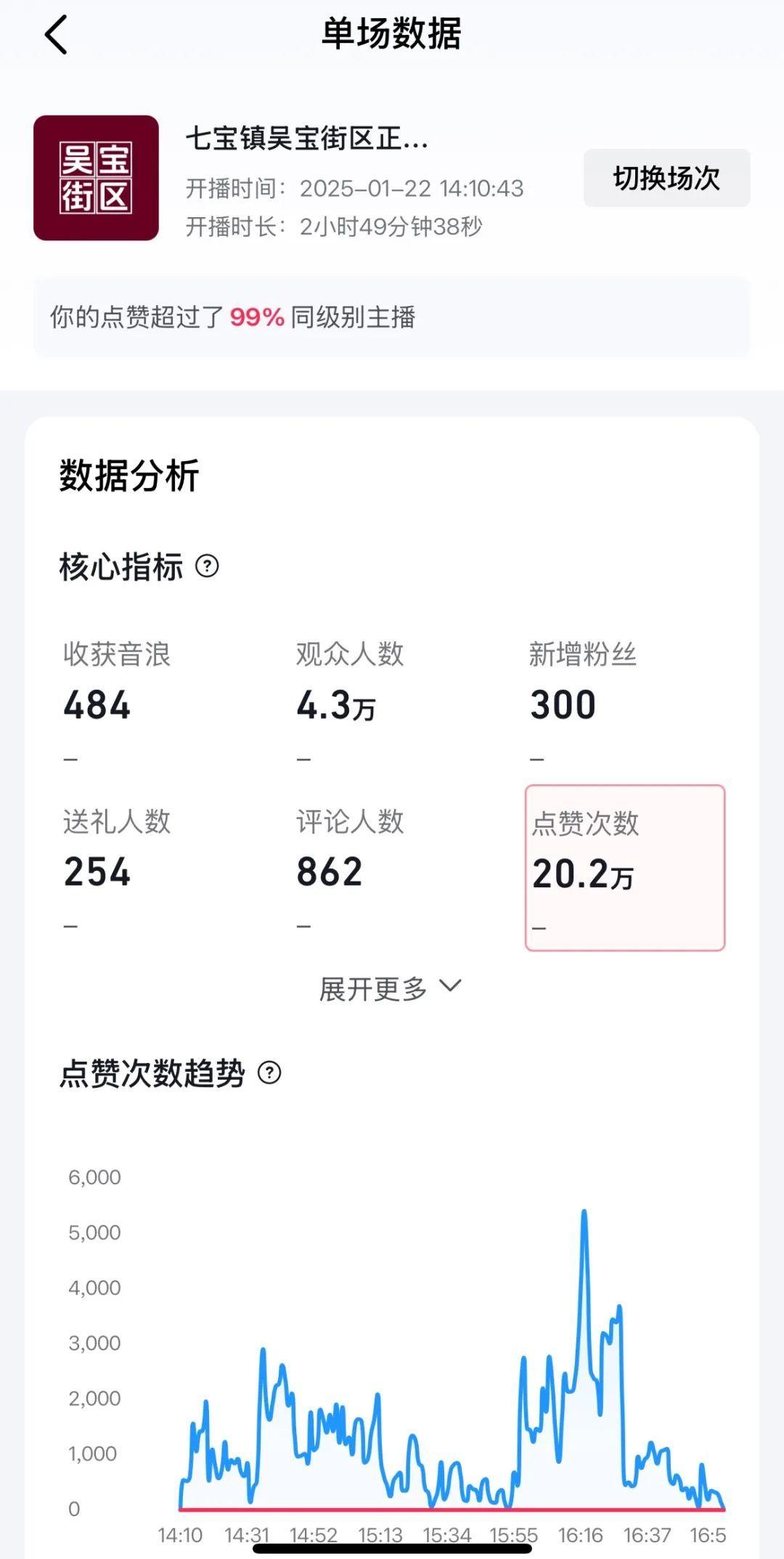Image resolution: width=784 pixels, height=1559 pixels.
Task: Select the 收获音浪 metric
Action: click(116, 701)
